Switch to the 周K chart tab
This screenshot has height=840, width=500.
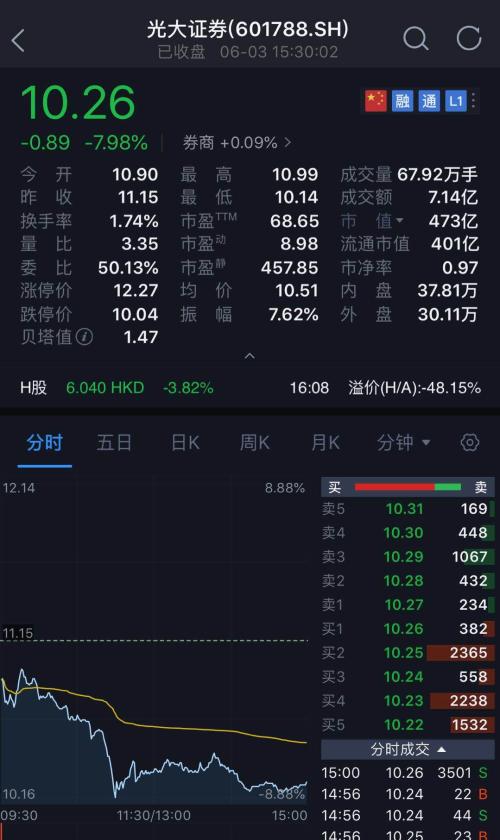[x=255, y=443]
